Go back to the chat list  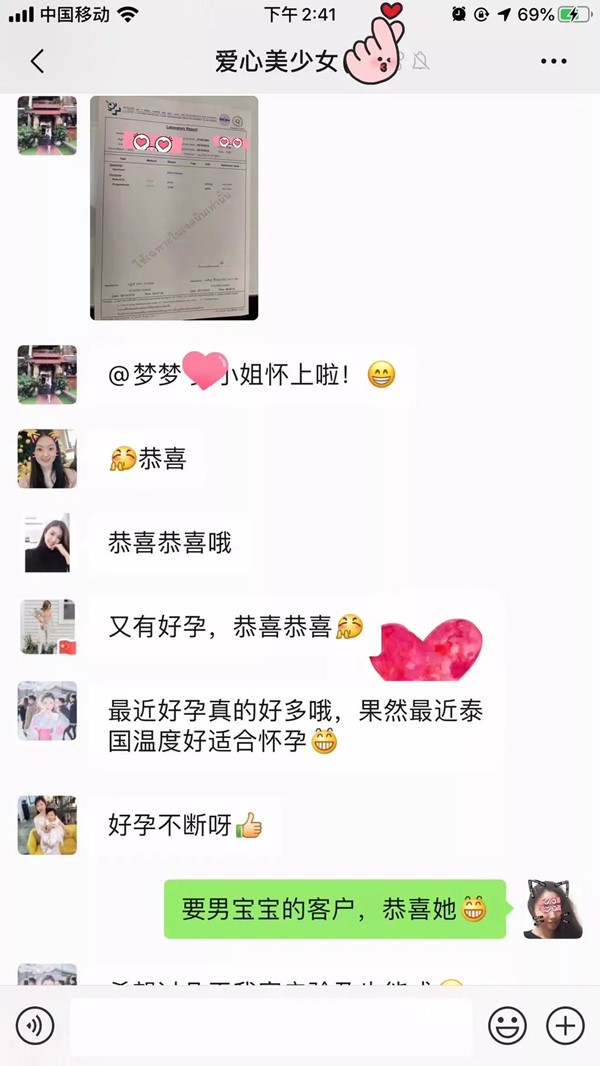point(37,62)
